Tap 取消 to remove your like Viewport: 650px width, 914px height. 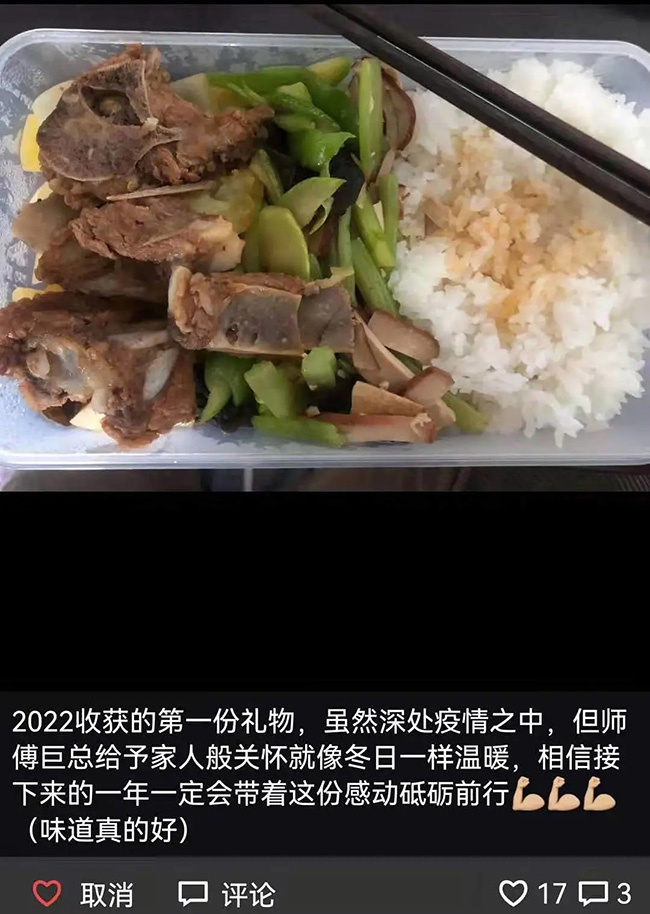84,892
